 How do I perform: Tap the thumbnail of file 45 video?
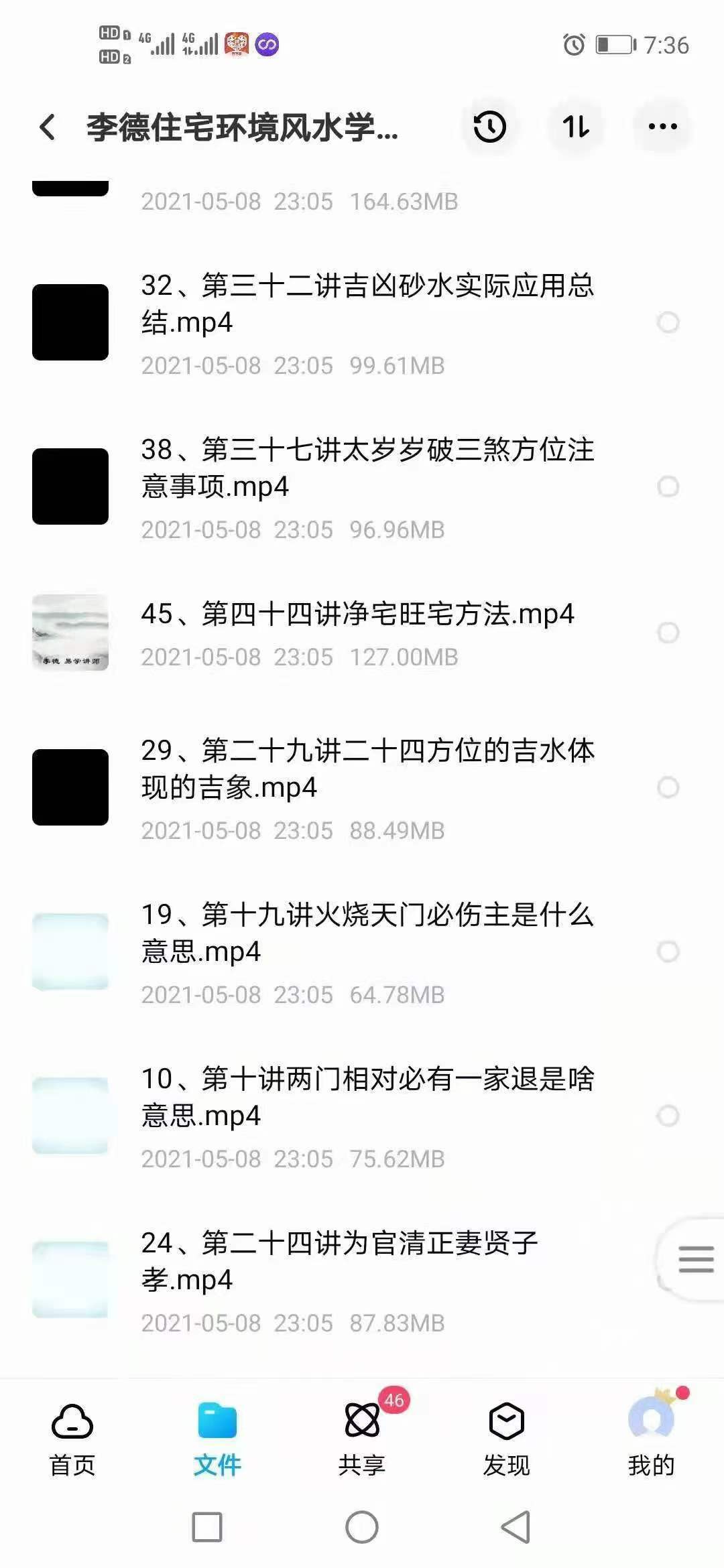pos(70,630)
